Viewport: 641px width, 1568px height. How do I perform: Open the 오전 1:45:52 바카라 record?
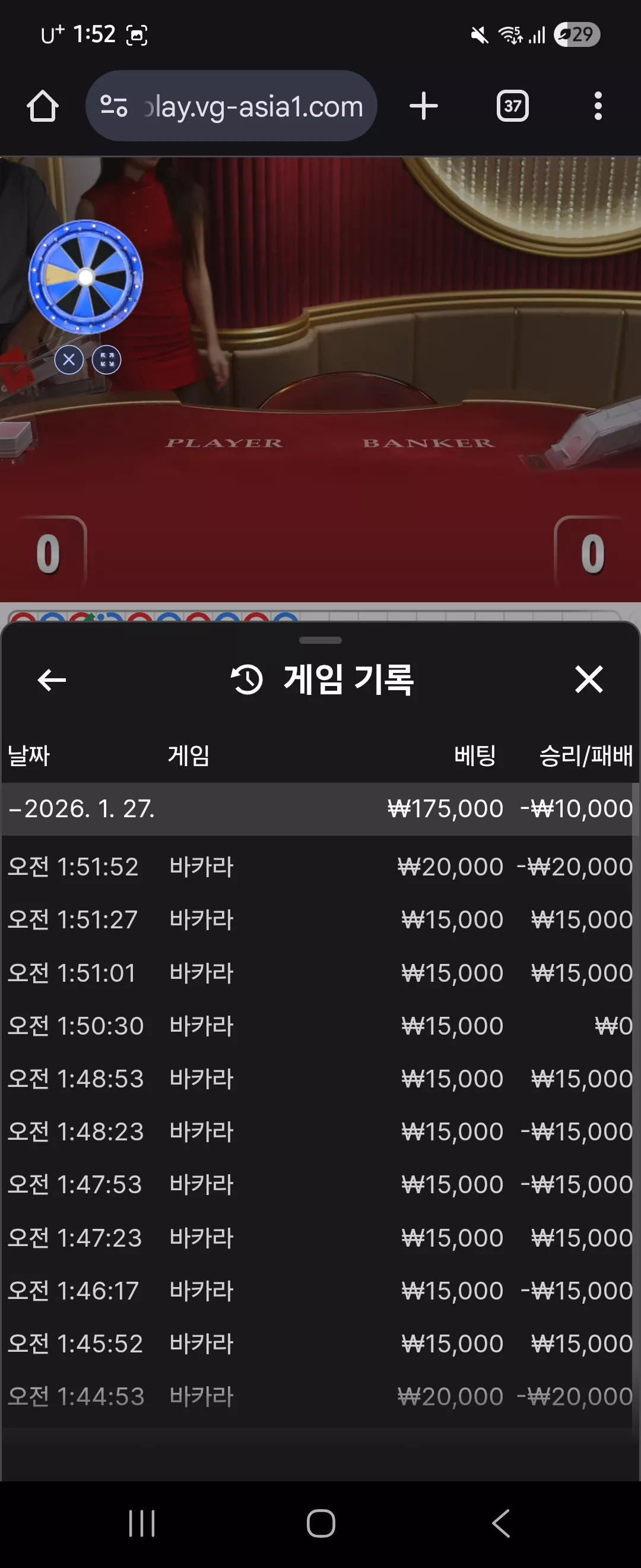tap(320, 1344)
